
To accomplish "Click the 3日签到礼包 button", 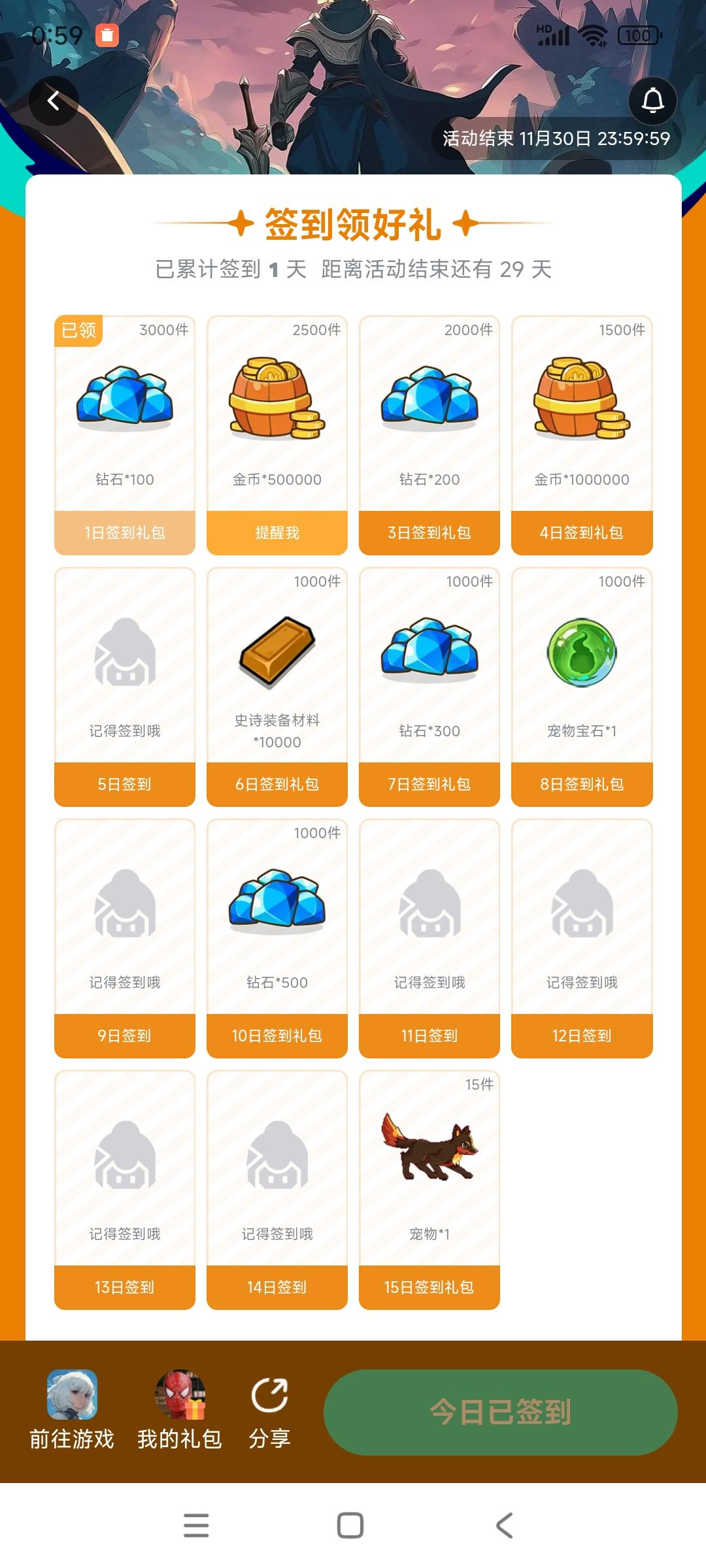I will click(x=429, y=532).
